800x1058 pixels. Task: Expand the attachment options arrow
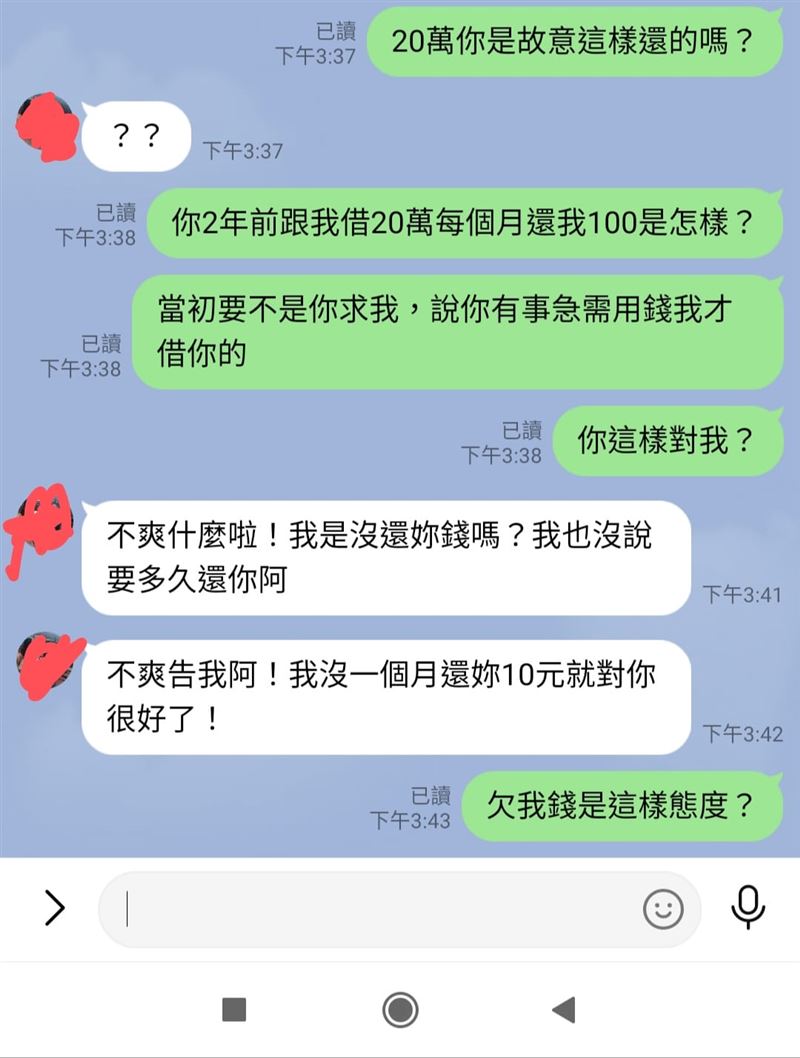point(54,908)
